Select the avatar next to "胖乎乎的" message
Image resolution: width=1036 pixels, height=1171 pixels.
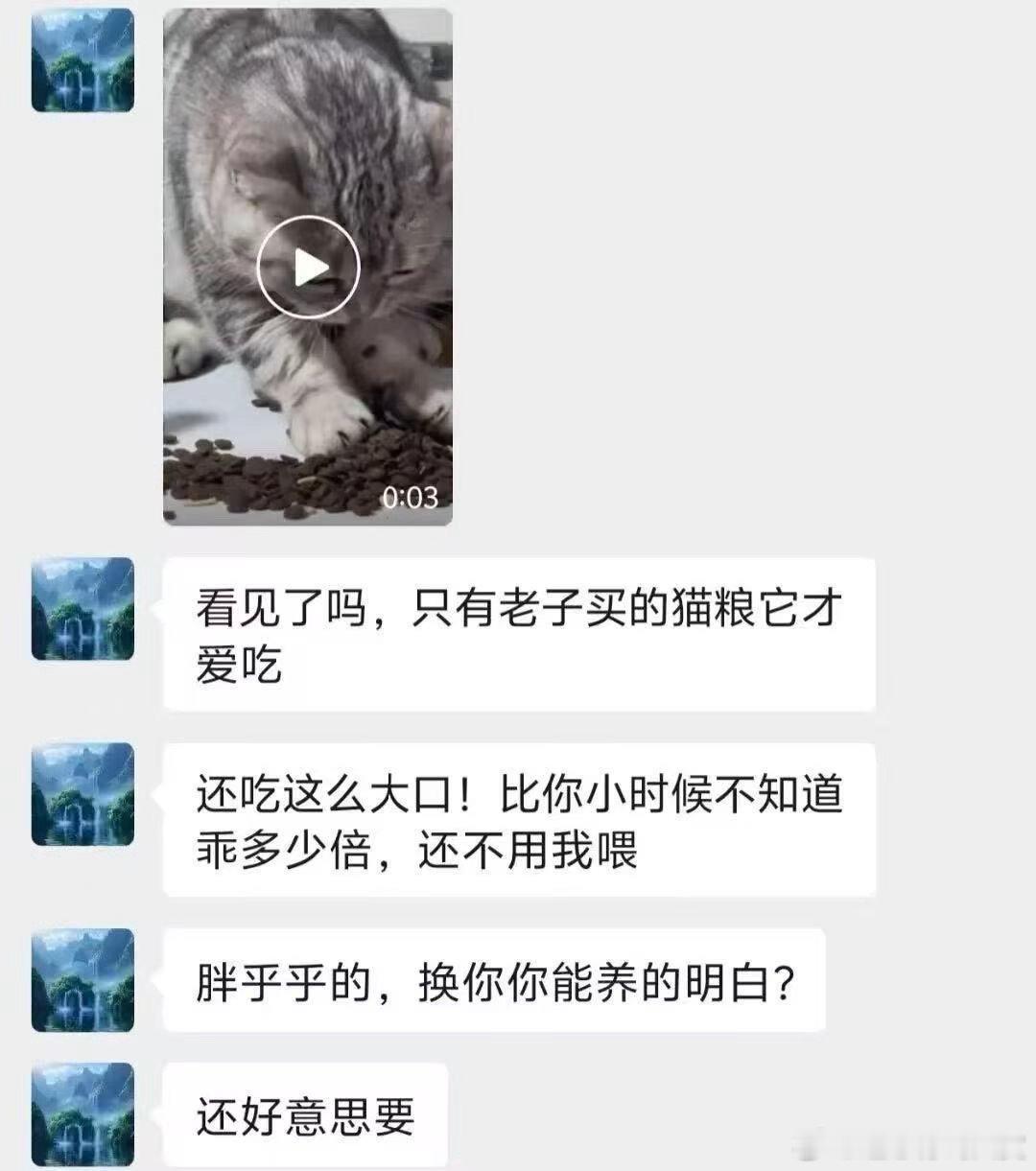(82, 978)
